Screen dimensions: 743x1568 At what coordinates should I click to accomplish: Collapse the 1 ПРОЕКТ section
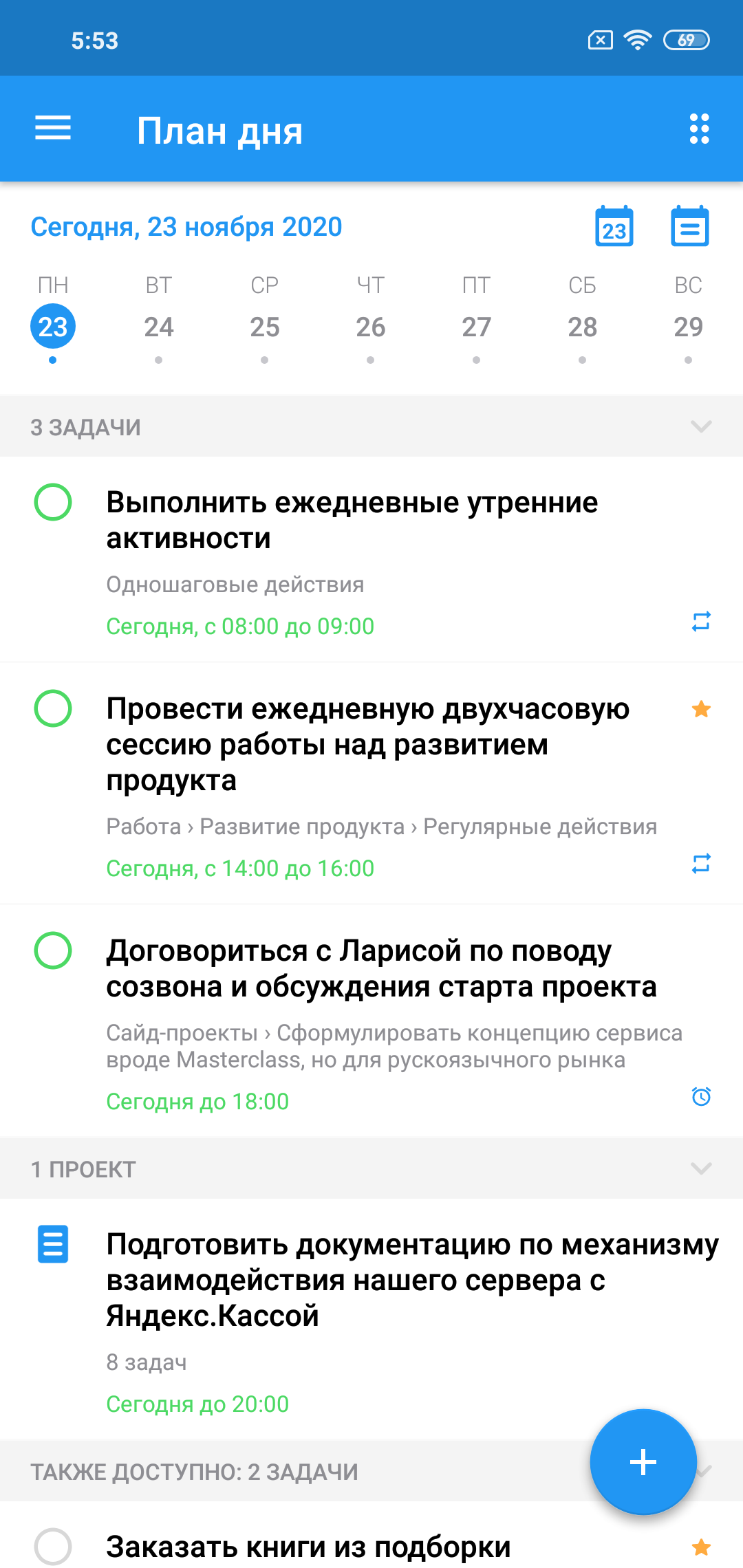pos(700,1168)
